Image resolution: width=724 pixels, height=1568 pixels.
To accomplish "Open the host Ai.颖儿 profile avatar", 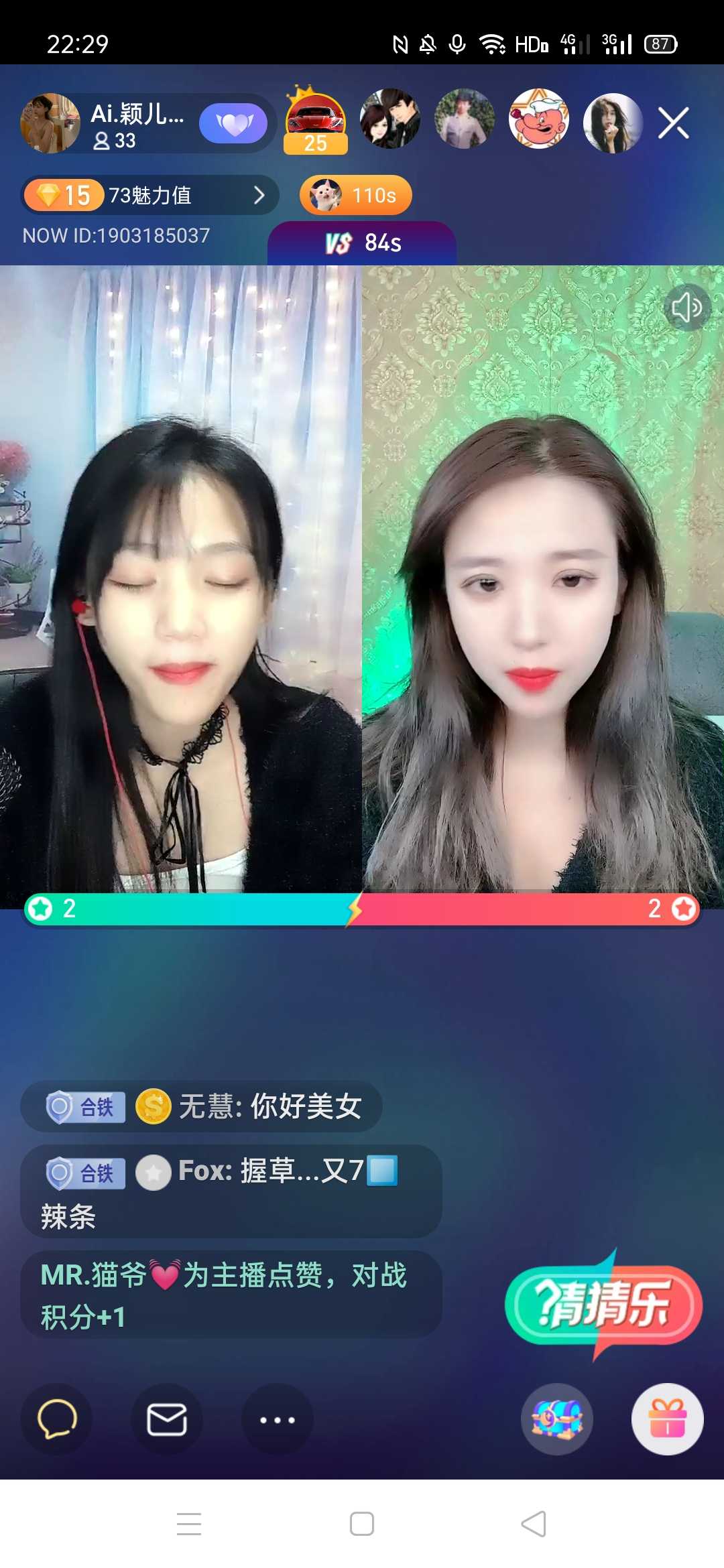I will tap(50, 123).
